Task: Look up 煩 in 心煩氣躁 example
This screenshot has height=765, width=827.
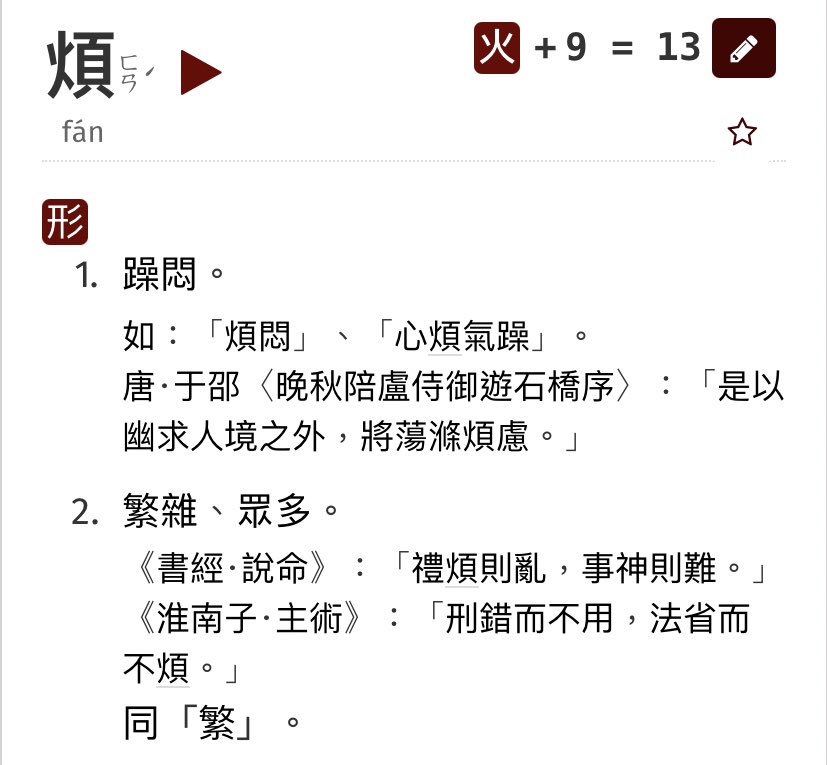Action: pos(444,336)
